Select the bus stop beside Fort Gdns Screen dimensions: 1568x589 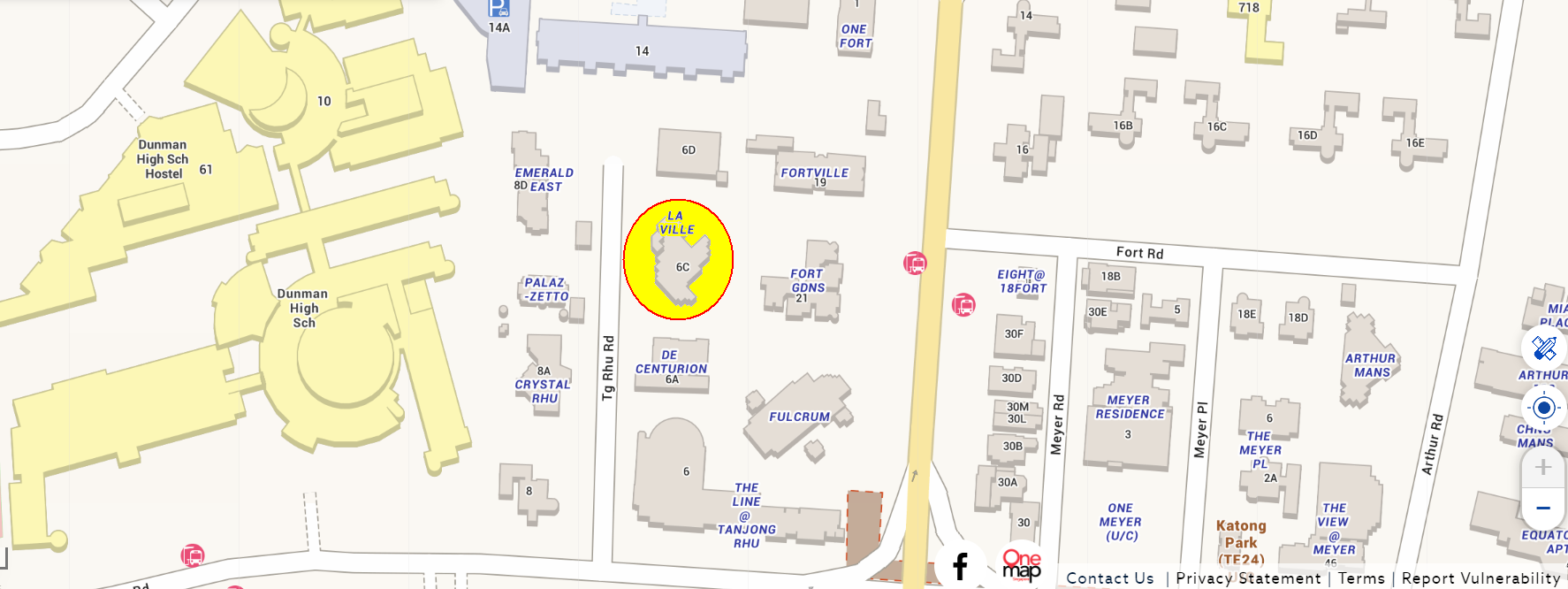[x=915, y=263]
